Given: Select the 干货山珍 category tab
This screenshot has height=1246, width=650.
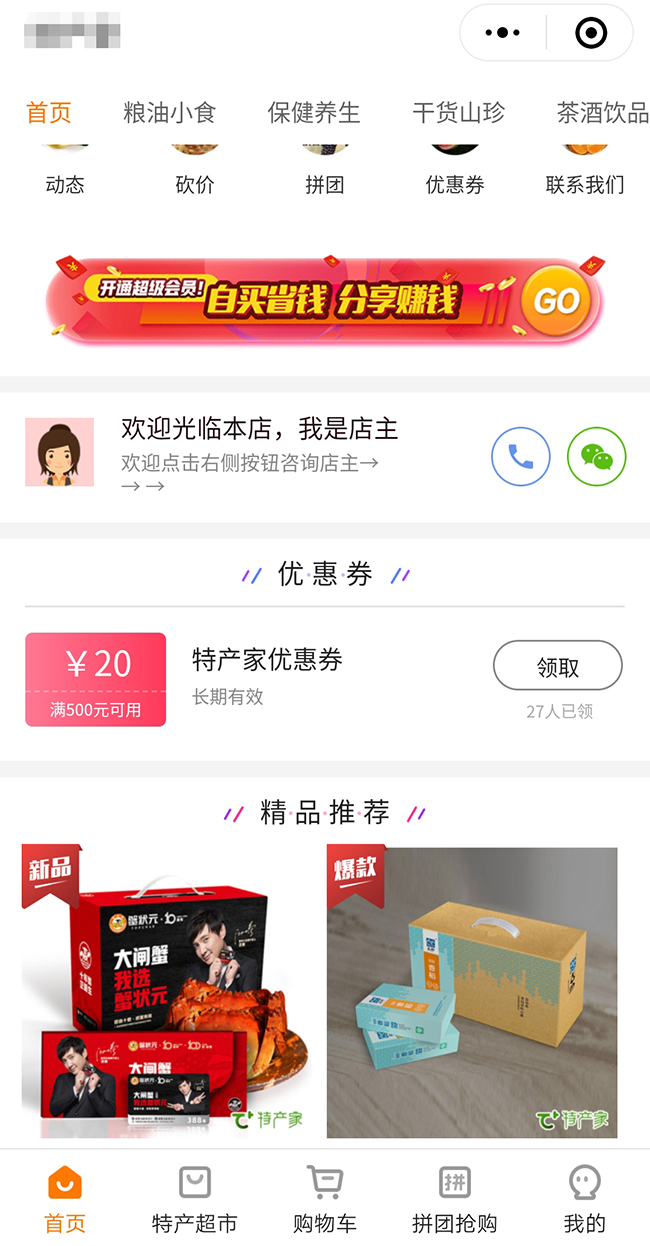Looking at the screenshot, I should click(458, 112).
